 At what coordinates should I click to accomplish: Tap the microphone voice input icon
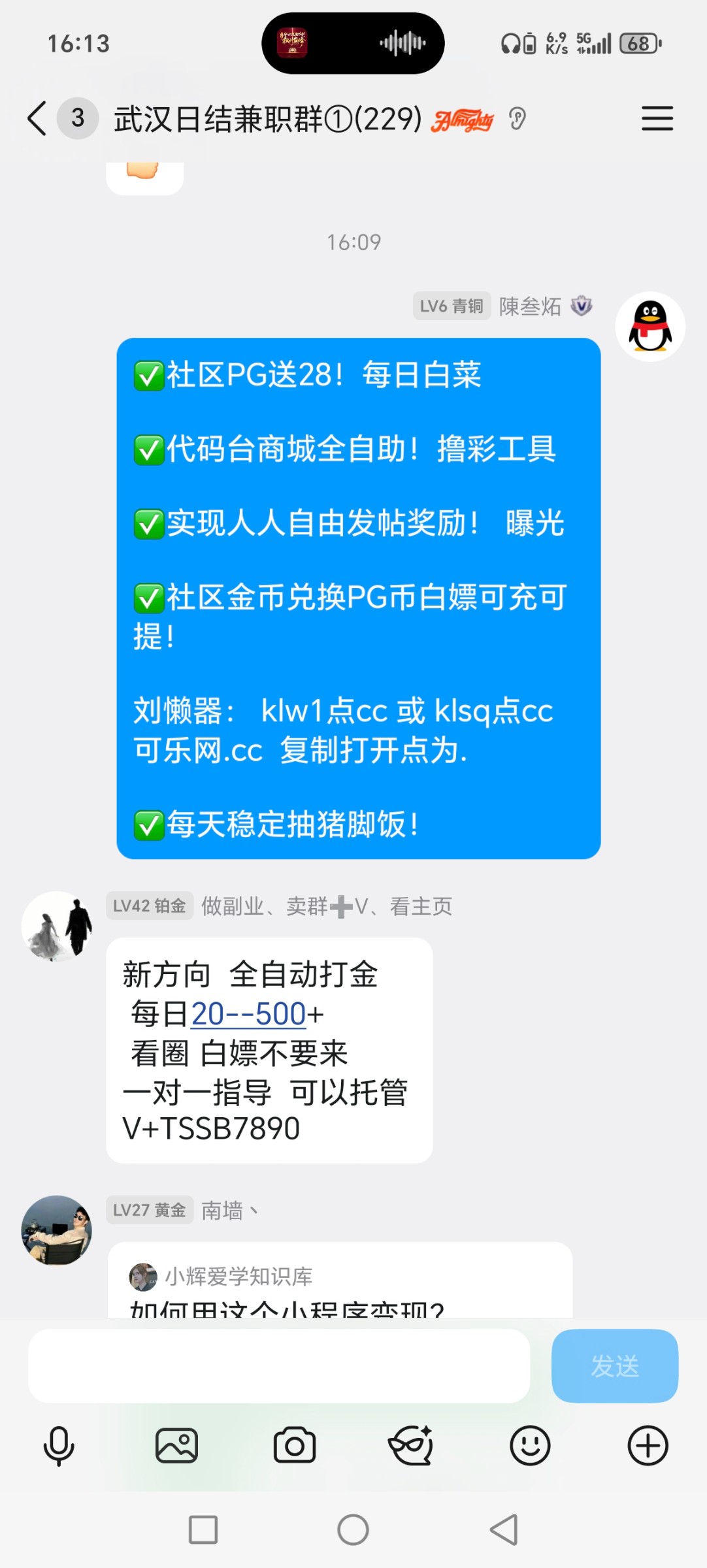coord(59,1445)
